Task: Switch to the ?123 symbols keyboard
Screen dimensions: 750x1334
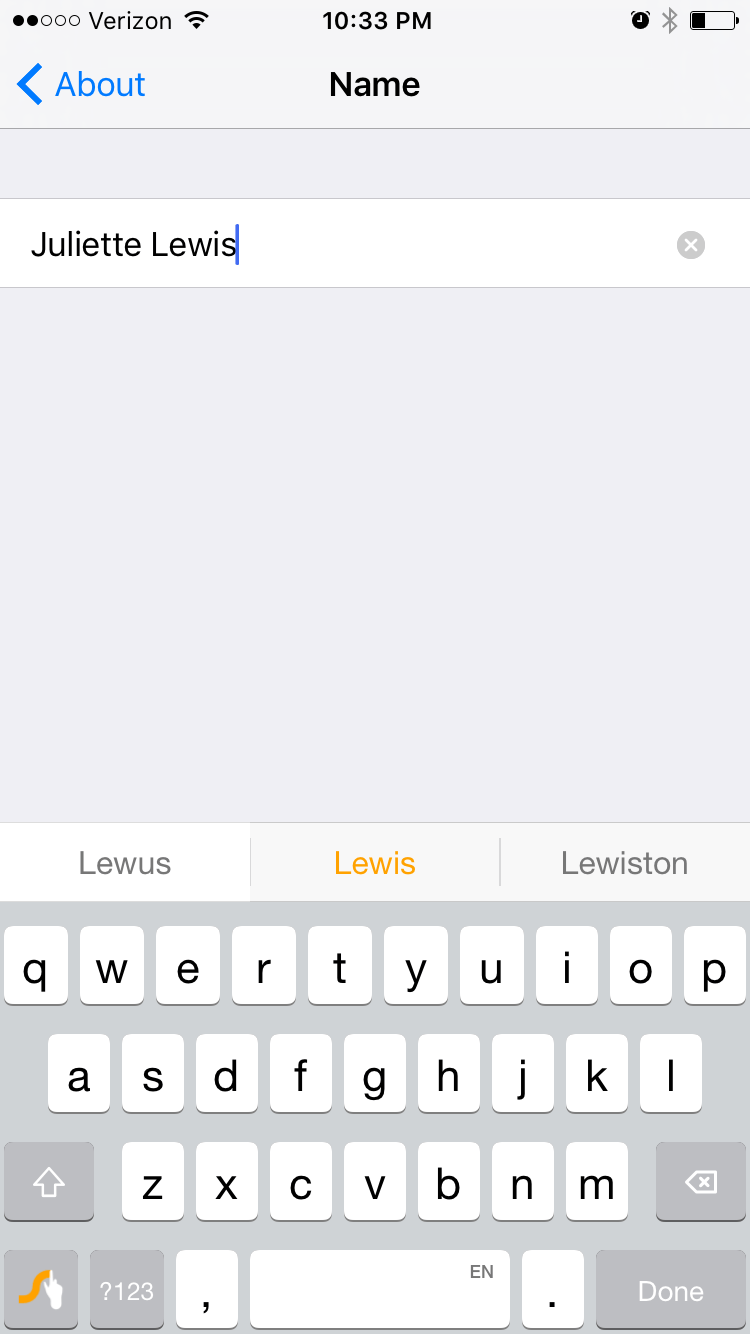Action: pyautogui.click(x=127, y=1290)
